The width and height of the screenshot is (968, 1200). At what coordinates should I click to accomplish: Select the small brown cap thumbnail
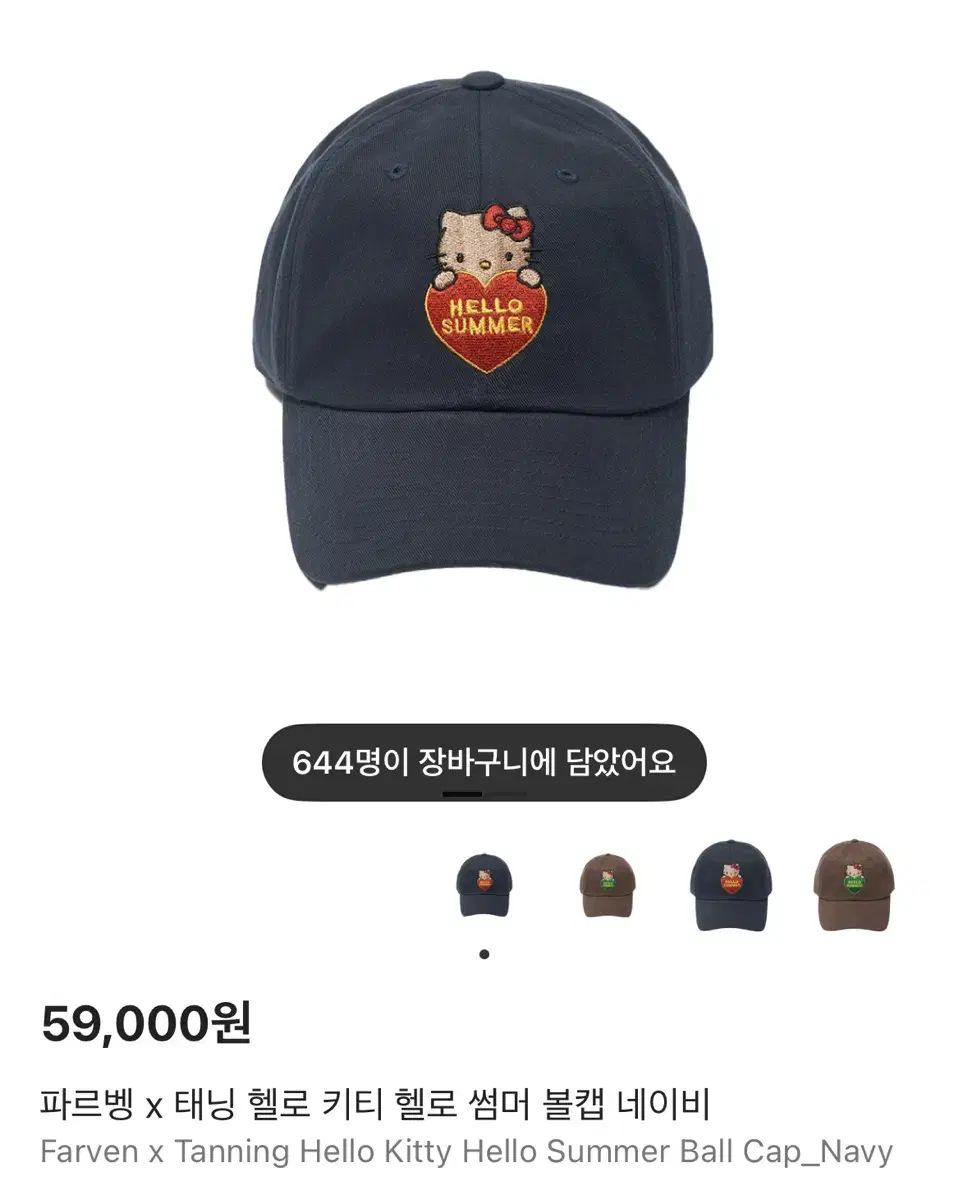point(607,884)
